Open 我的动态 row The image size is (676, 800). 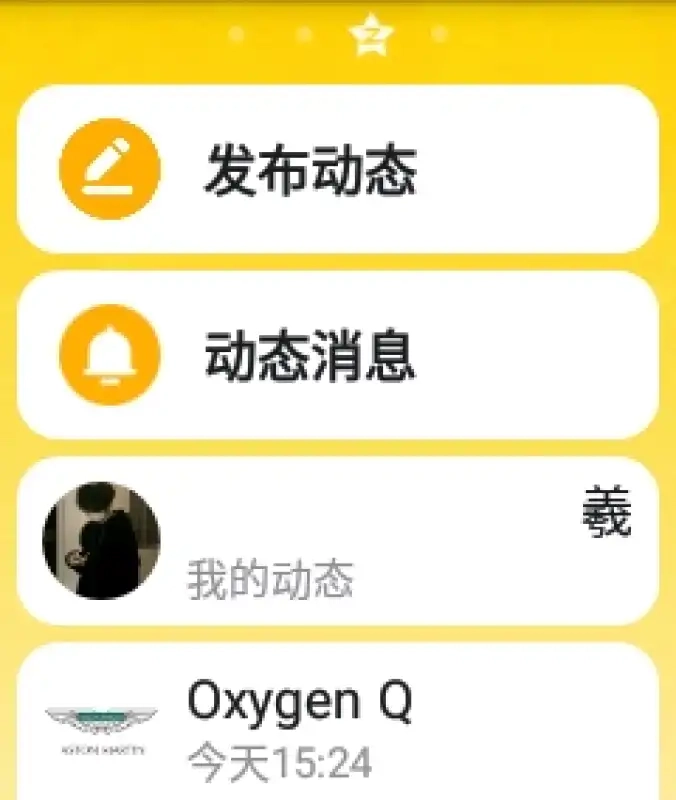pos(337,542)
